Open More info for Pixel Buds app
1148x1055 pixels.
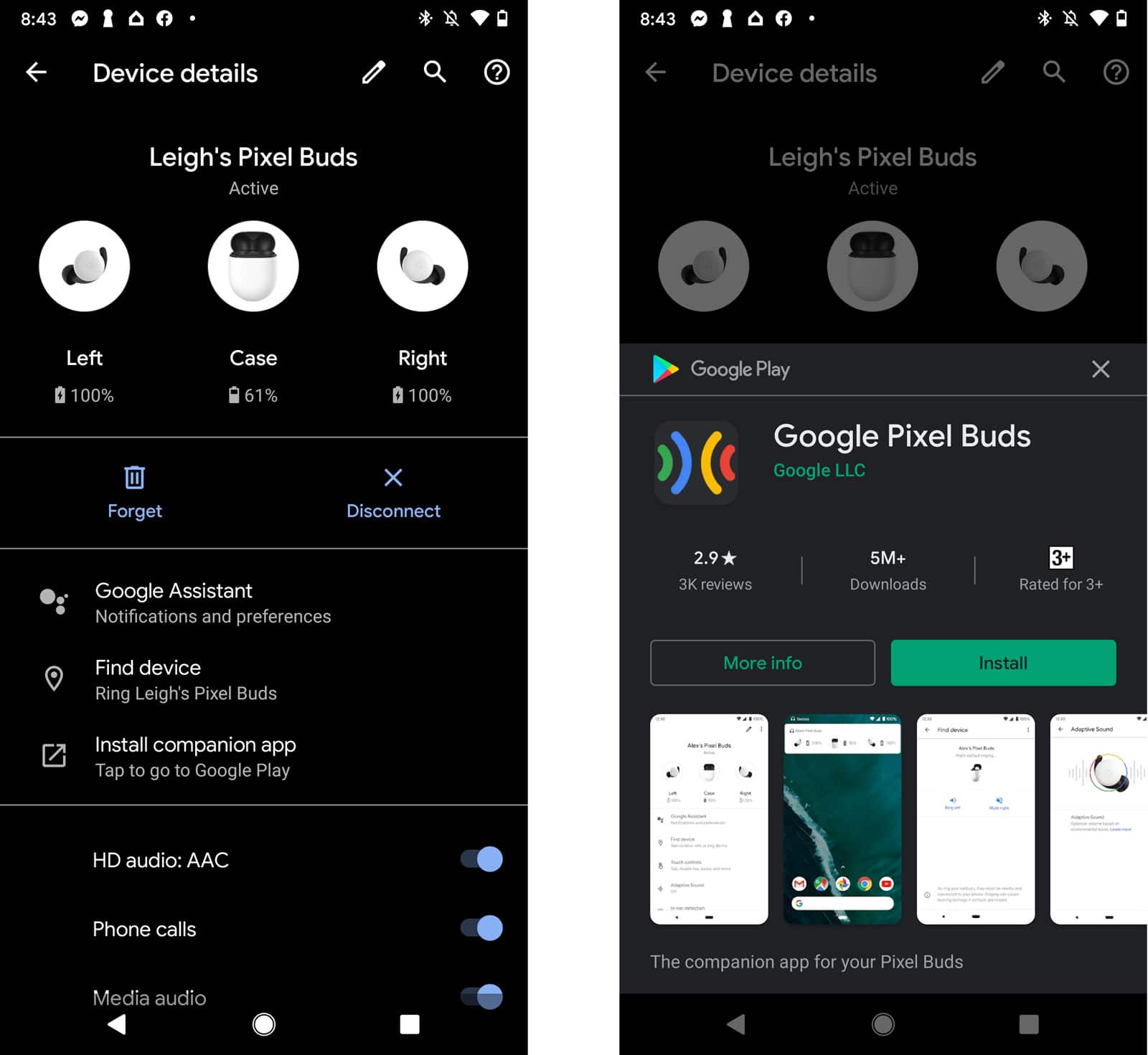(x=762, y=663)
